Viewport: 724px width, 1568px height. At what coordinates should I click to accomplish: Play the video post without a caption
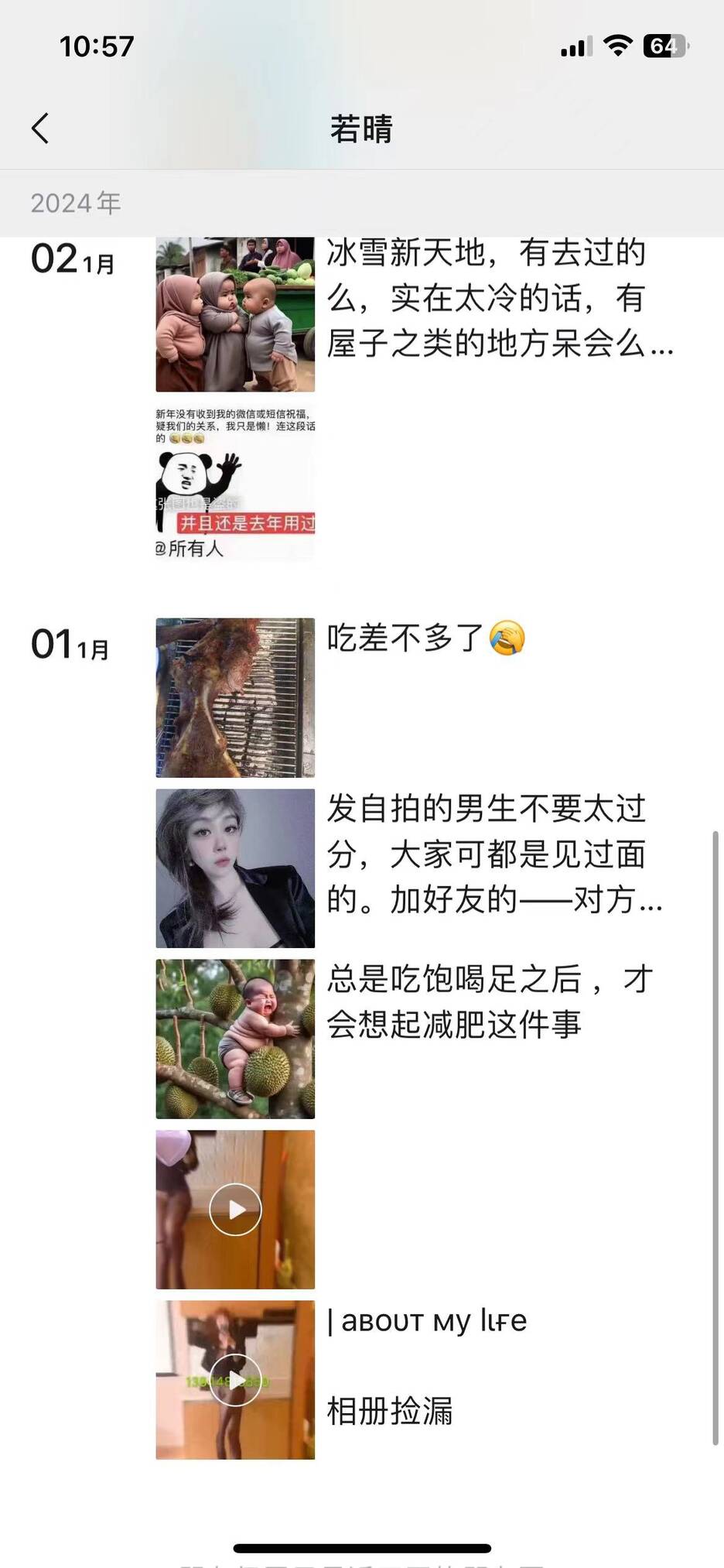(x=235, y=1209)
